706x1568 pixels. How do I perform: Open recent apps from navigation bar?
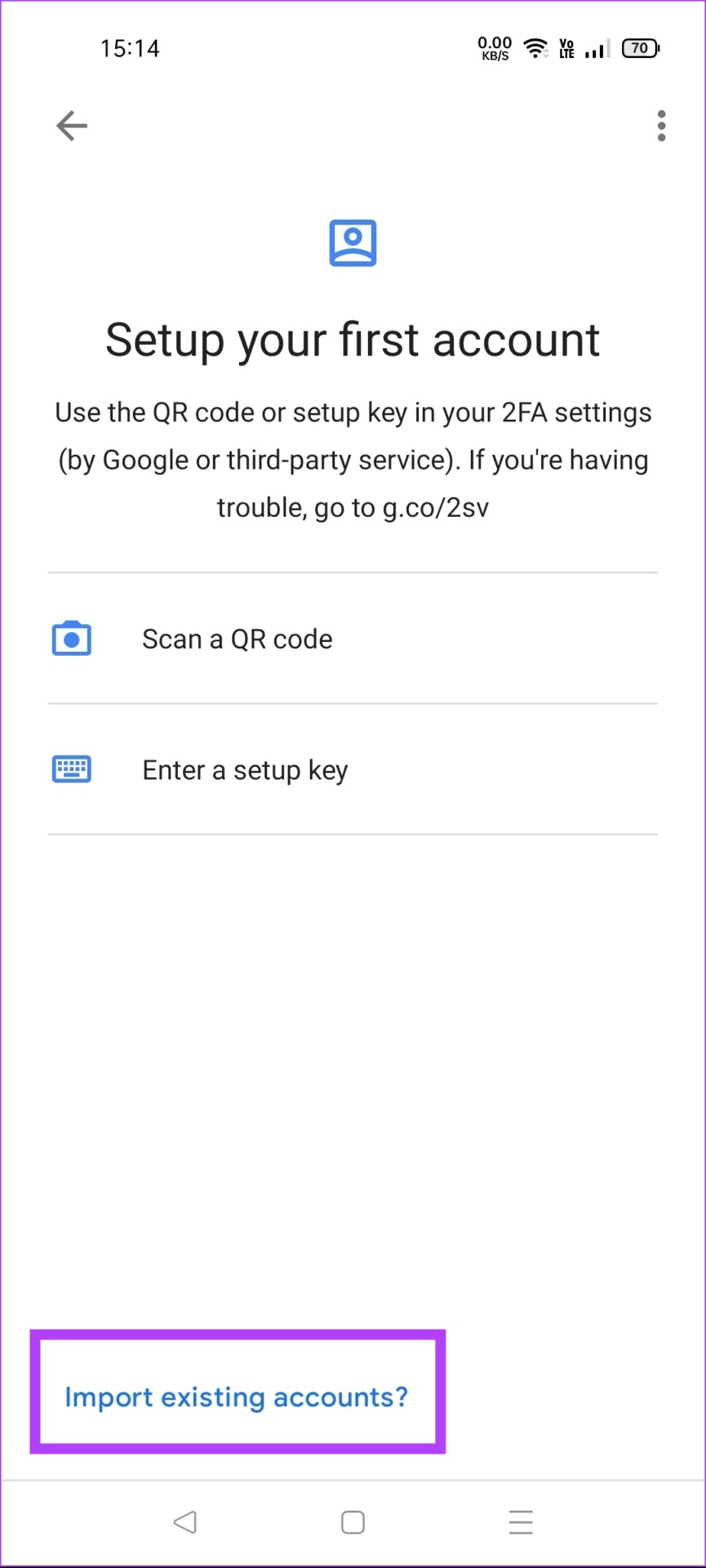pyautogui.click(x=521, y=1522)
